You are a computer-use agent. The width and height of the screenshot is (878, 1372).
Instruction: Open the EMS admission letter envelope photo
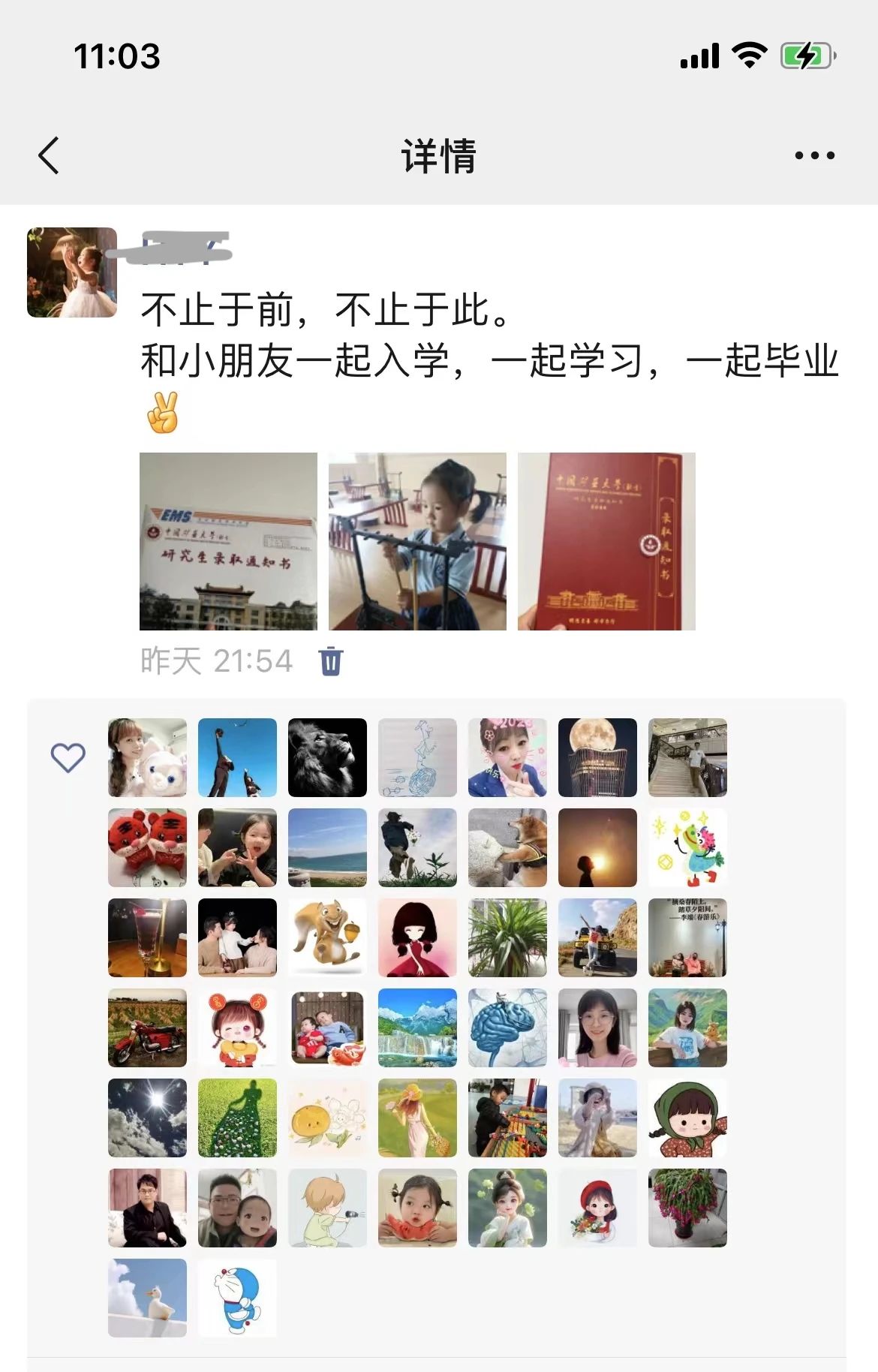(x=228, y=541)
